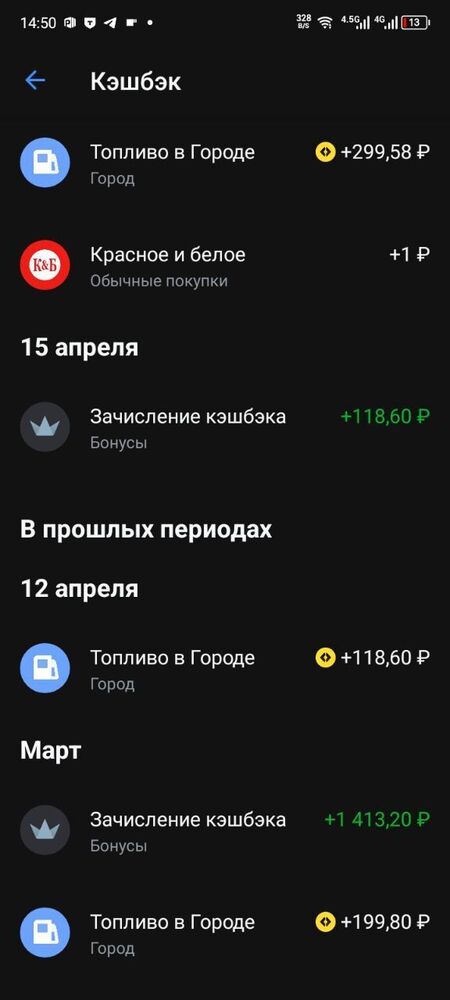Image resolution: width=450 pixels, height=1000 pixels.
Task: Open Топливо в Городе entry with +299,58 ₽
Action: click(x=225, y=163)
